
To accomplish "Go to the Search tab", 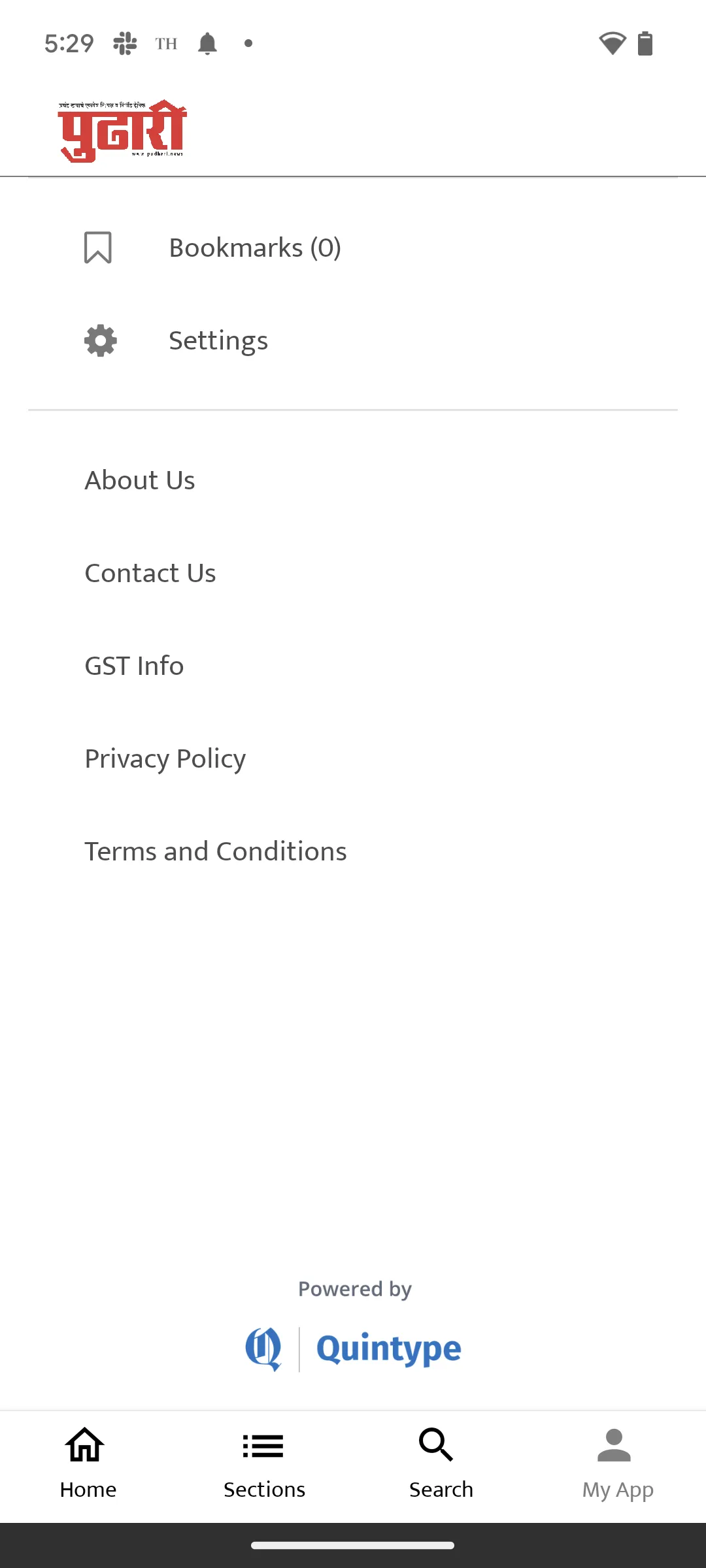I will coord(441,1465).
